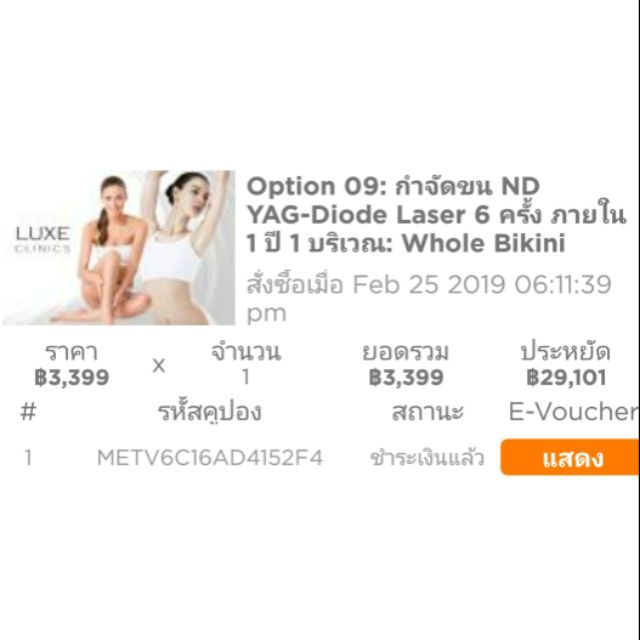Open the Luxe Clinics deal image

[119, 248]
